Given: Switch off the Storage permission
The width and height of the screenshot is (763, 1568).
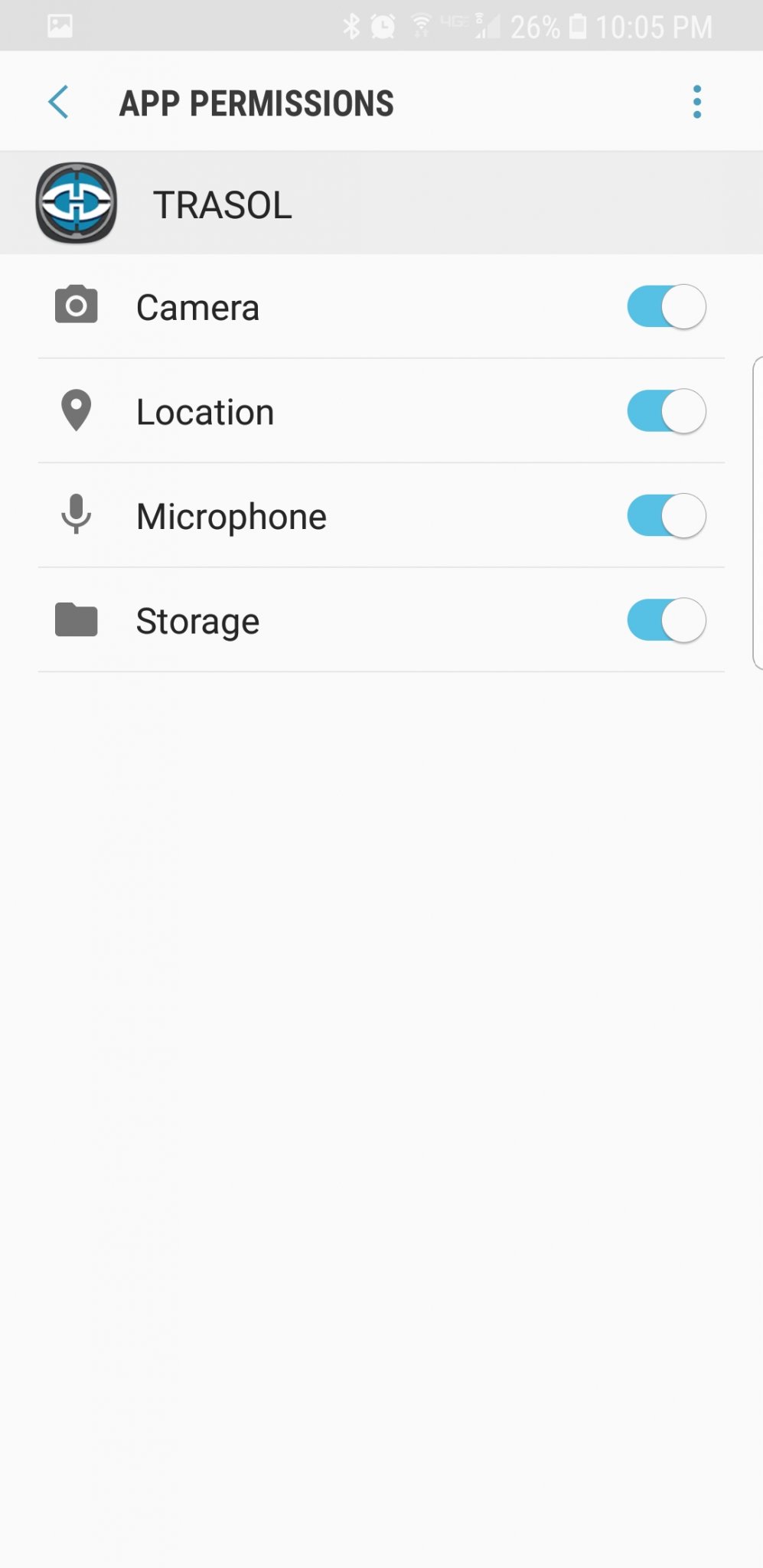Looking at the screenshot, I should (x=667, y=620).
